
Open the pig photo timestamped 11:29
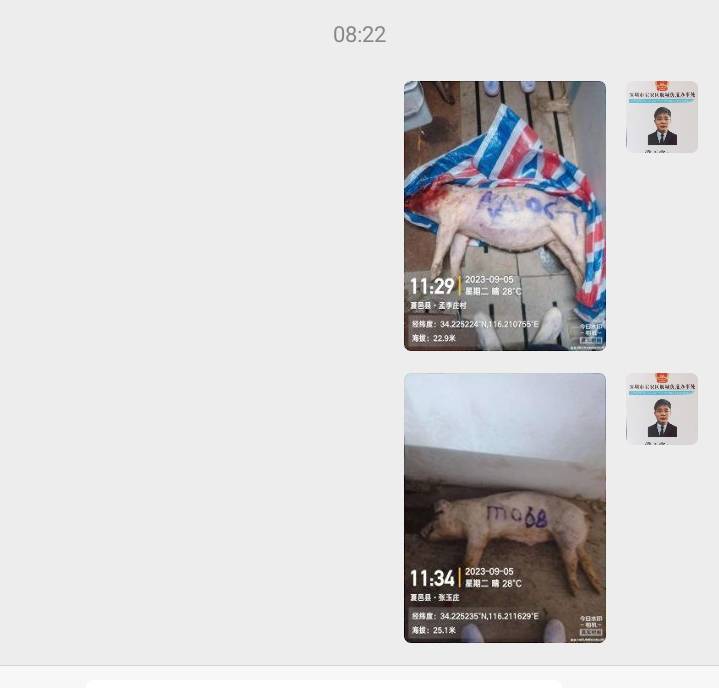[x=505, y=216]
